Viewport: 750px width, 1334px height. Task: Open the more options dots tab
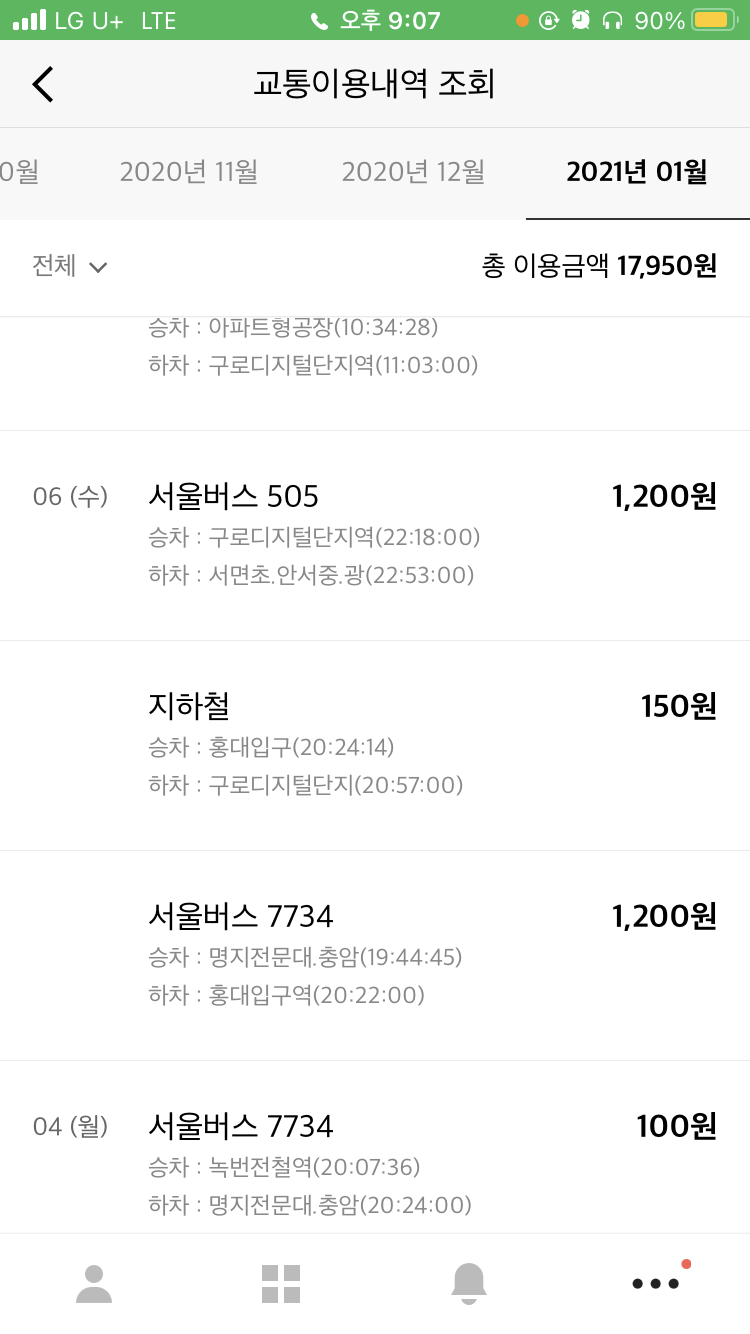pos(656,1283)
